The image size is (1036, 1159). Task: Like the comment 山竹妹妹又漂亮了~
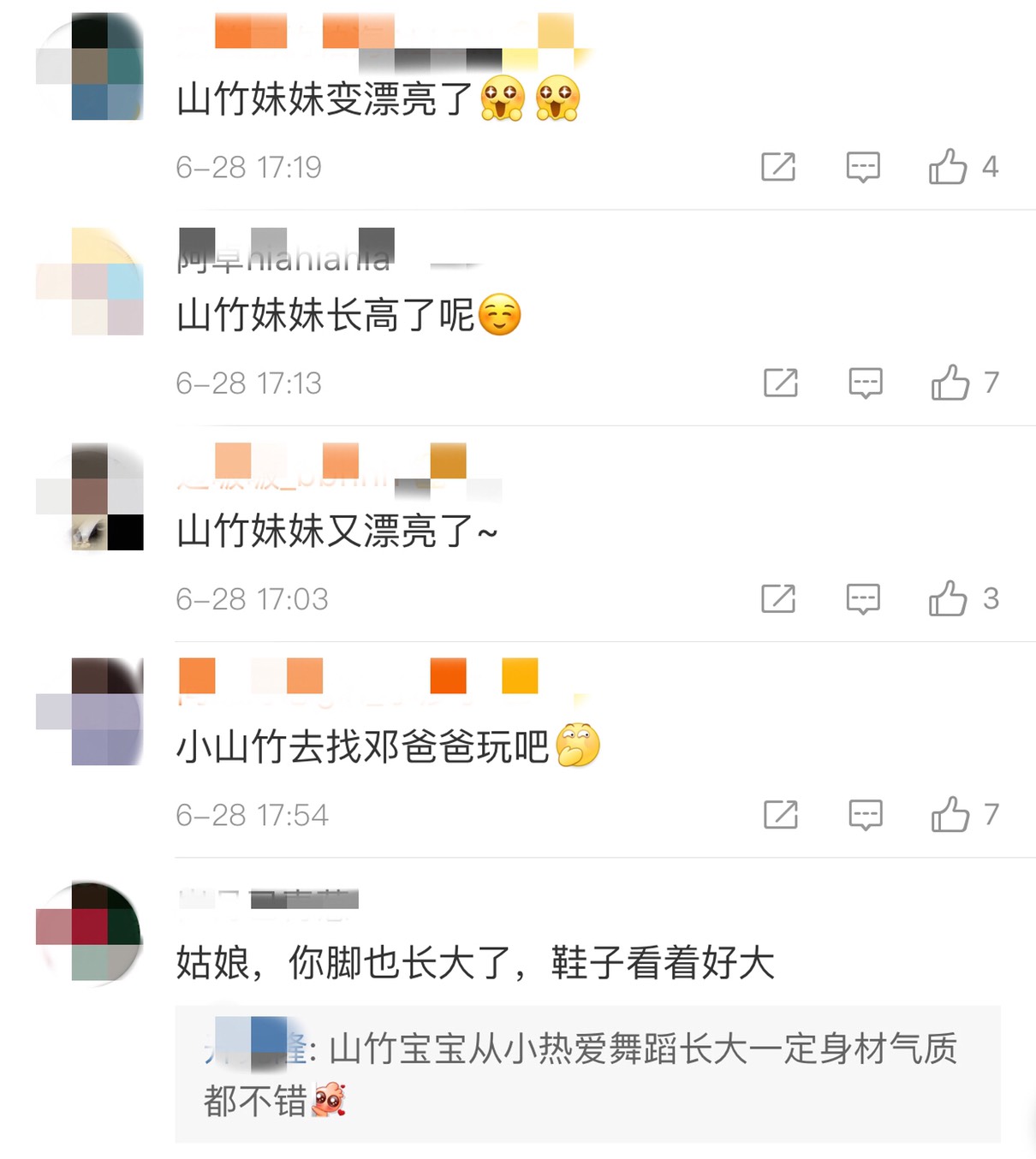point(948,598)
